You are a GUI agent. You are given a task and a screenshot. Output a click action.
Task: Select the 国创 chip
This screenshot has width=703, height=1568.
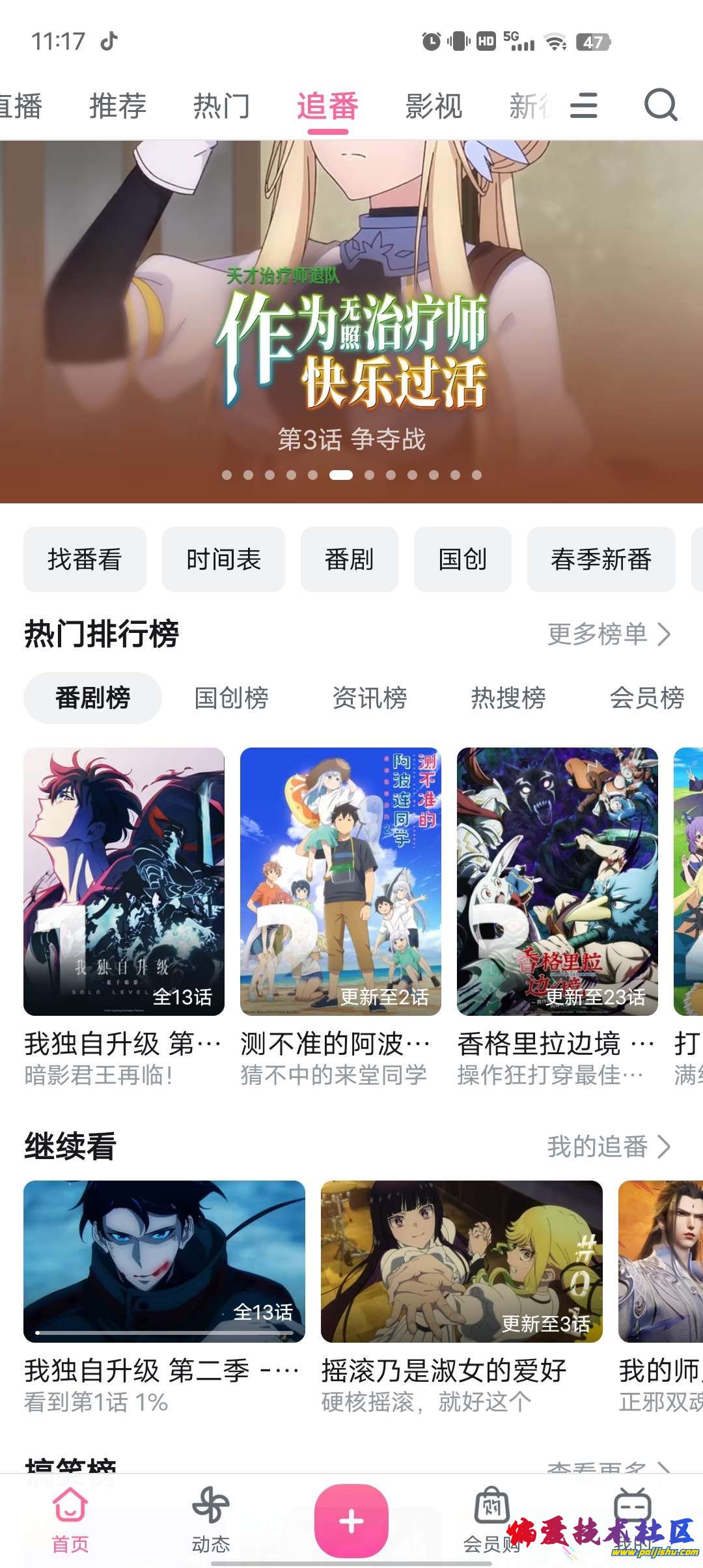(x=462, y=559)
